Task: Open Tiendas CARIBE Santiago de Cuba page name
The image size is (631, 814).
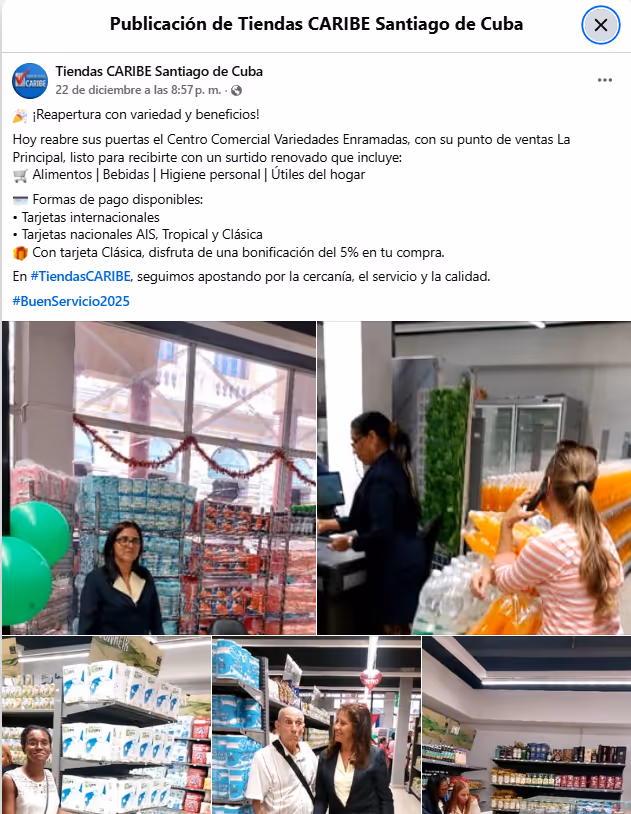Action: tap(159, 71)
